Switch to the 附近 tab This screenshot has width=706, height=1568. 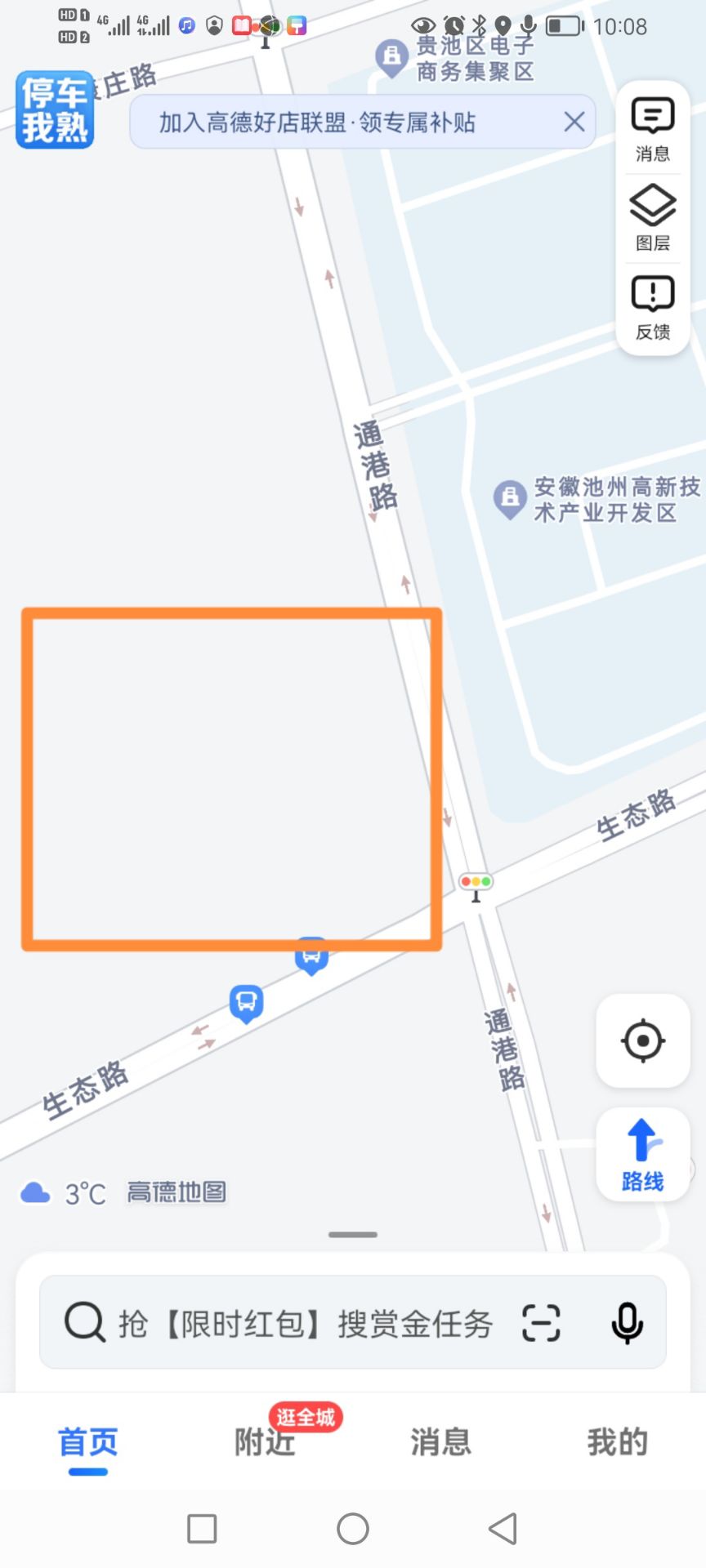265,1442
